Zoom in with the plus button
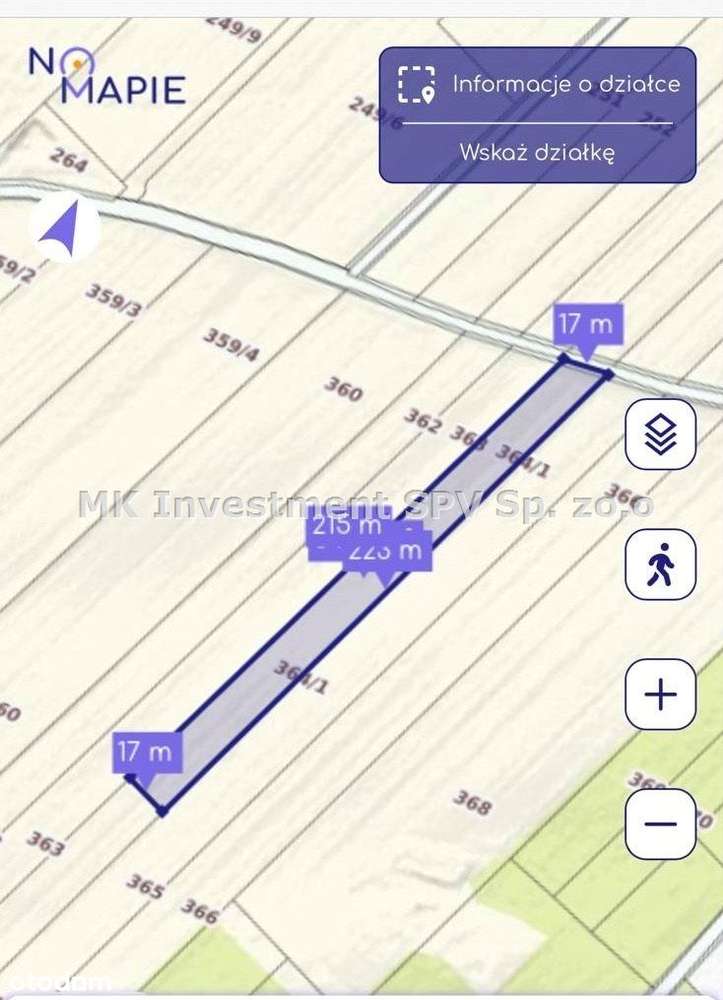Screen dimensions: 723x1000 coord(660,695)
